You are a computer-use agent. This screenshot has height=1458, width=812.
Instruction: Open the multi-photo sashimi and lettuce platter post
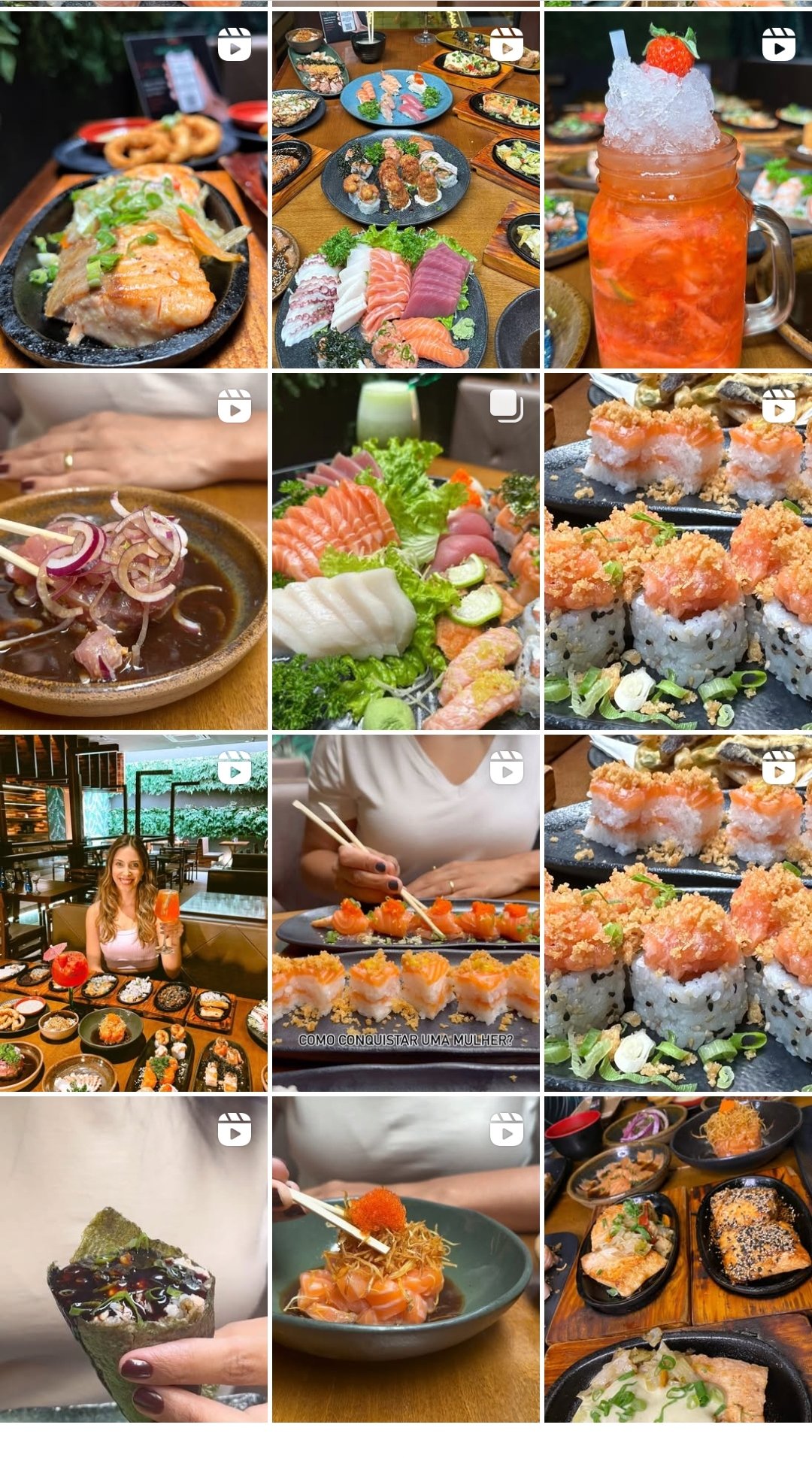(x=405, y=551)
